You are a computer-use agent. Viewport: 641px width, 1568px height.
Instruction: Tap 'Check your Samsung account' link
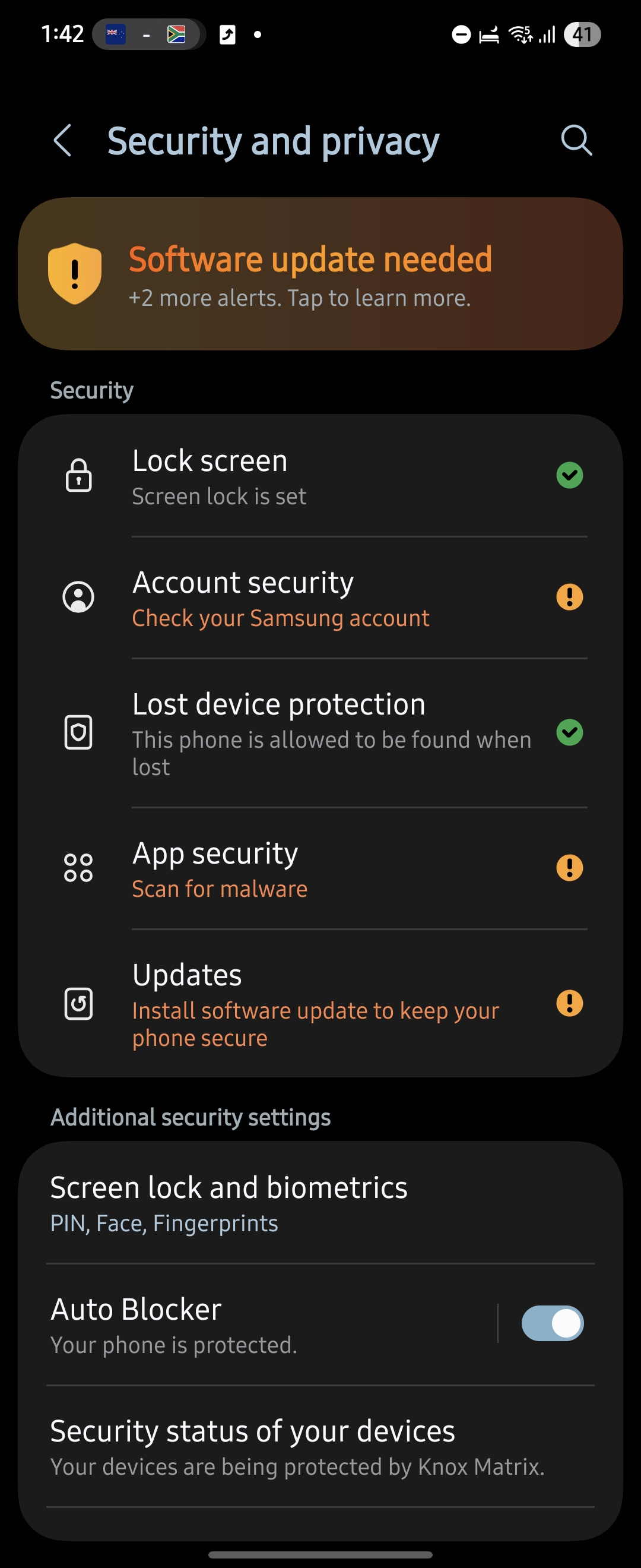tap(280, 618)
